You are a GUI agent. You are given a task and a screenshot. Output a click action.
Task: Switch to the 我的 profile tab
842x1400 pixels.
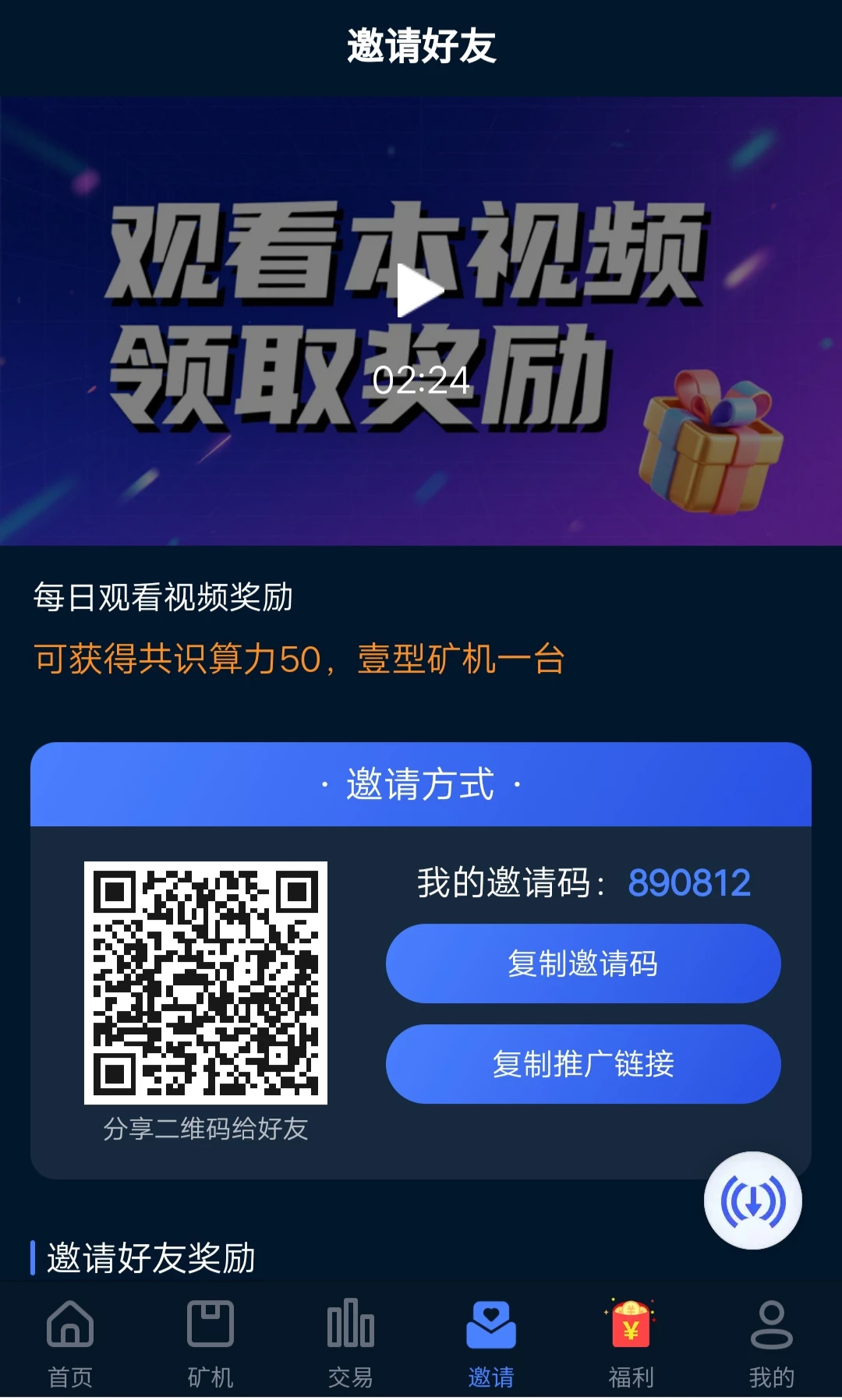click(x=772, y=1342)
